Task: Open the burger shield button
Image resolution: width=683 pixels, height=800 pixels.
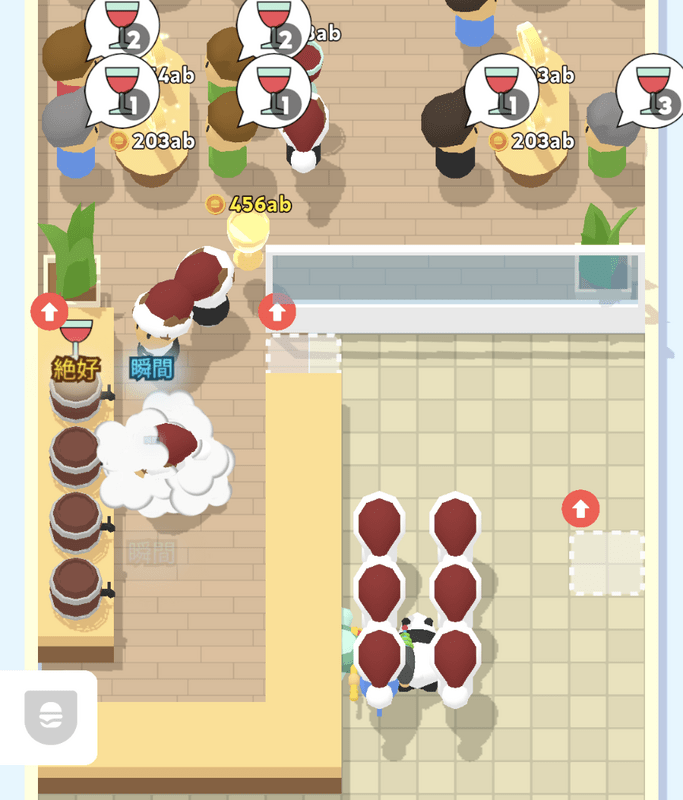Action: [x=50, y=716]
